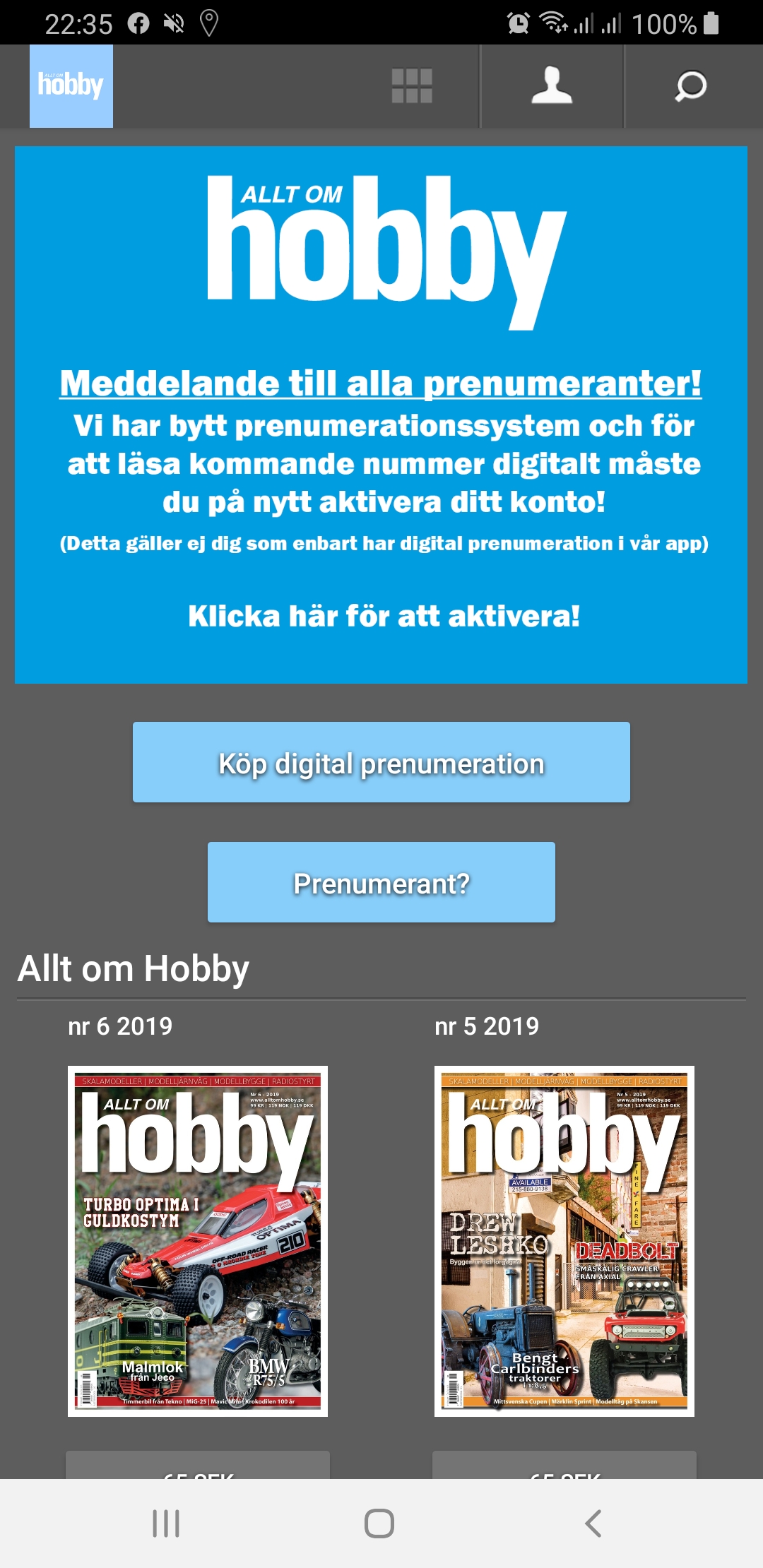Open issue nr 5 2019 cover
The height and width of the screenshot is (1568, 763).
tap(564, 1241)
